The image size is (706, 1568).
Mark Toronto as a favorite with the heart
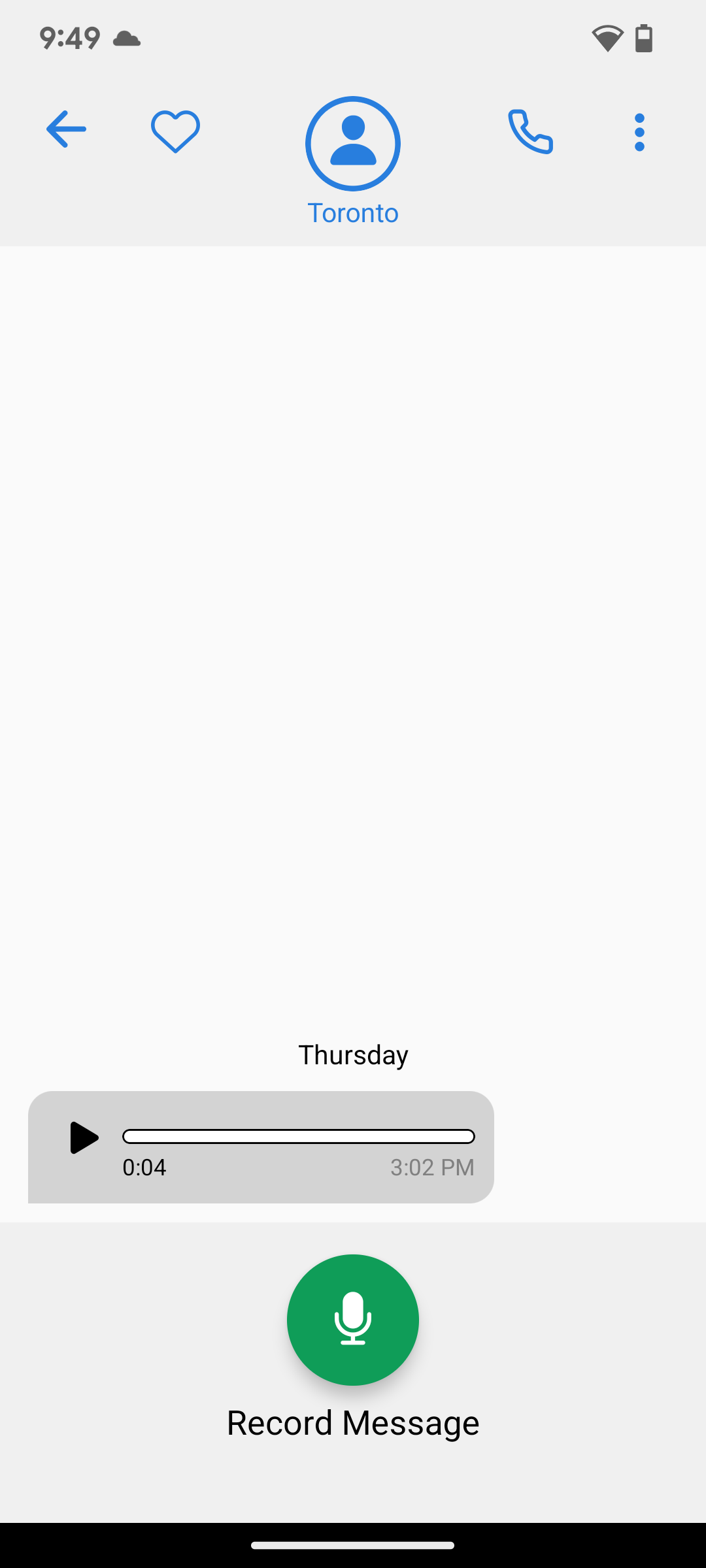coord(175,131)
